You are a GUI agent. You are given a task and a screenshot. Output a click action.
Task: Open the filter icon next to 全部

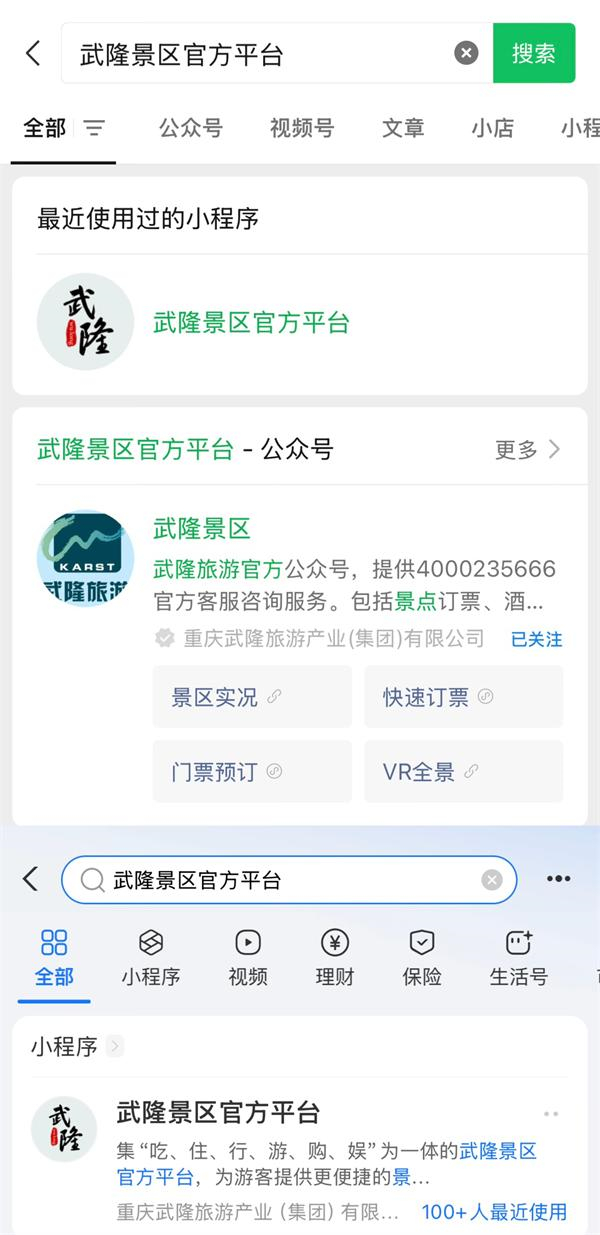(94, 128)
